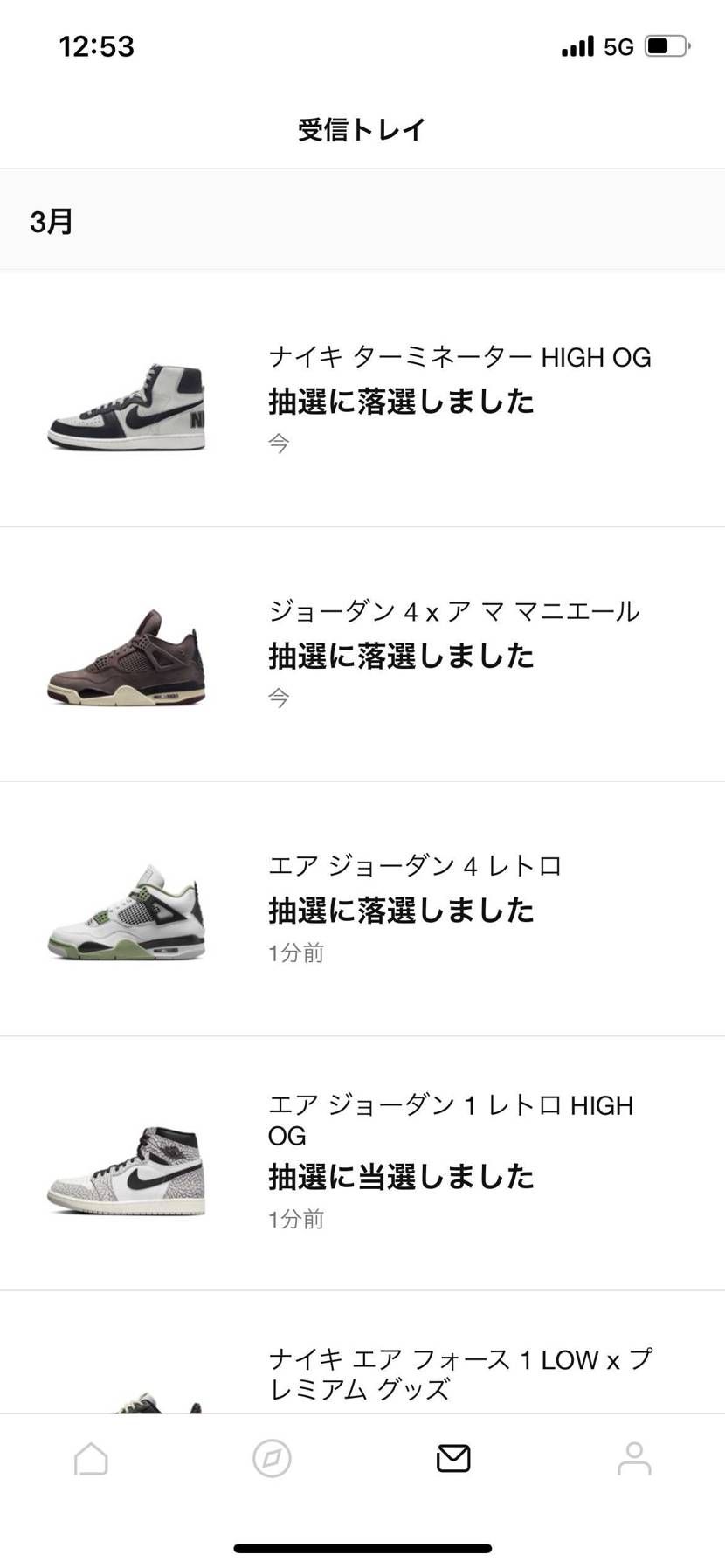Open the Profile person icon
This screenshot has height=1568, width=725.
(633, 1456)
